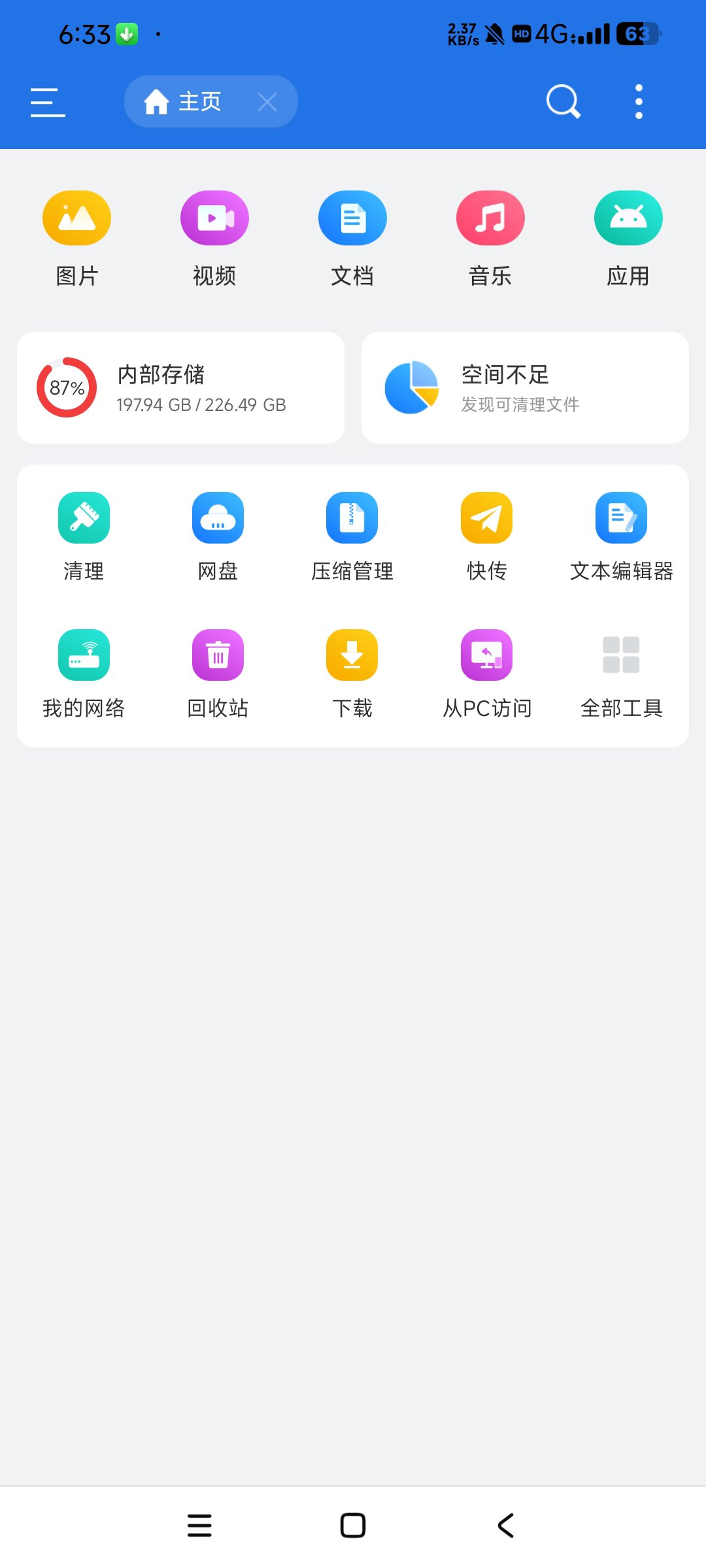706x1568 pixels.
Task: View the 下载 downloads folder
Action: point(352,673)
